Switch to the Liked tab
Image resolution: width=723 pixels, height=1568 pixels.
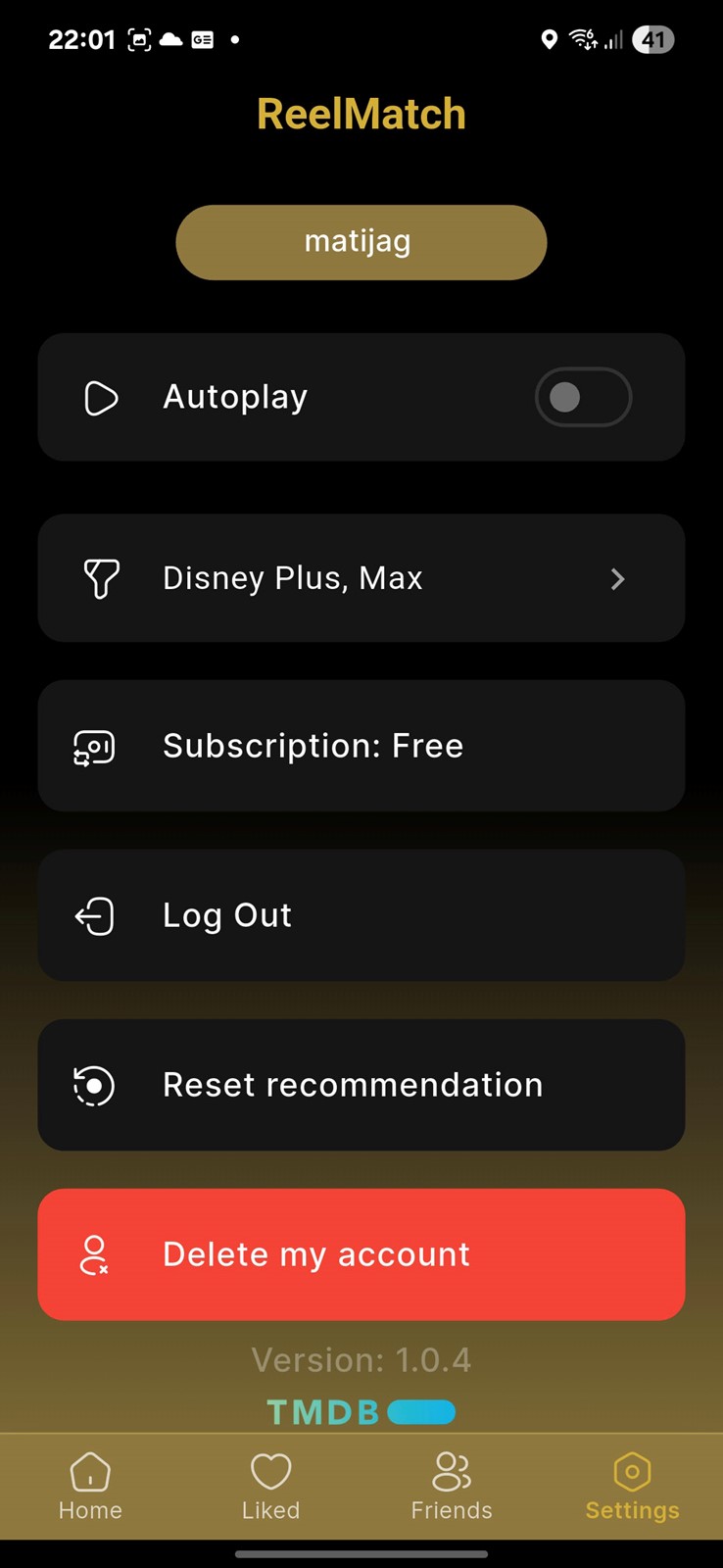click(x=271, y=1487)
